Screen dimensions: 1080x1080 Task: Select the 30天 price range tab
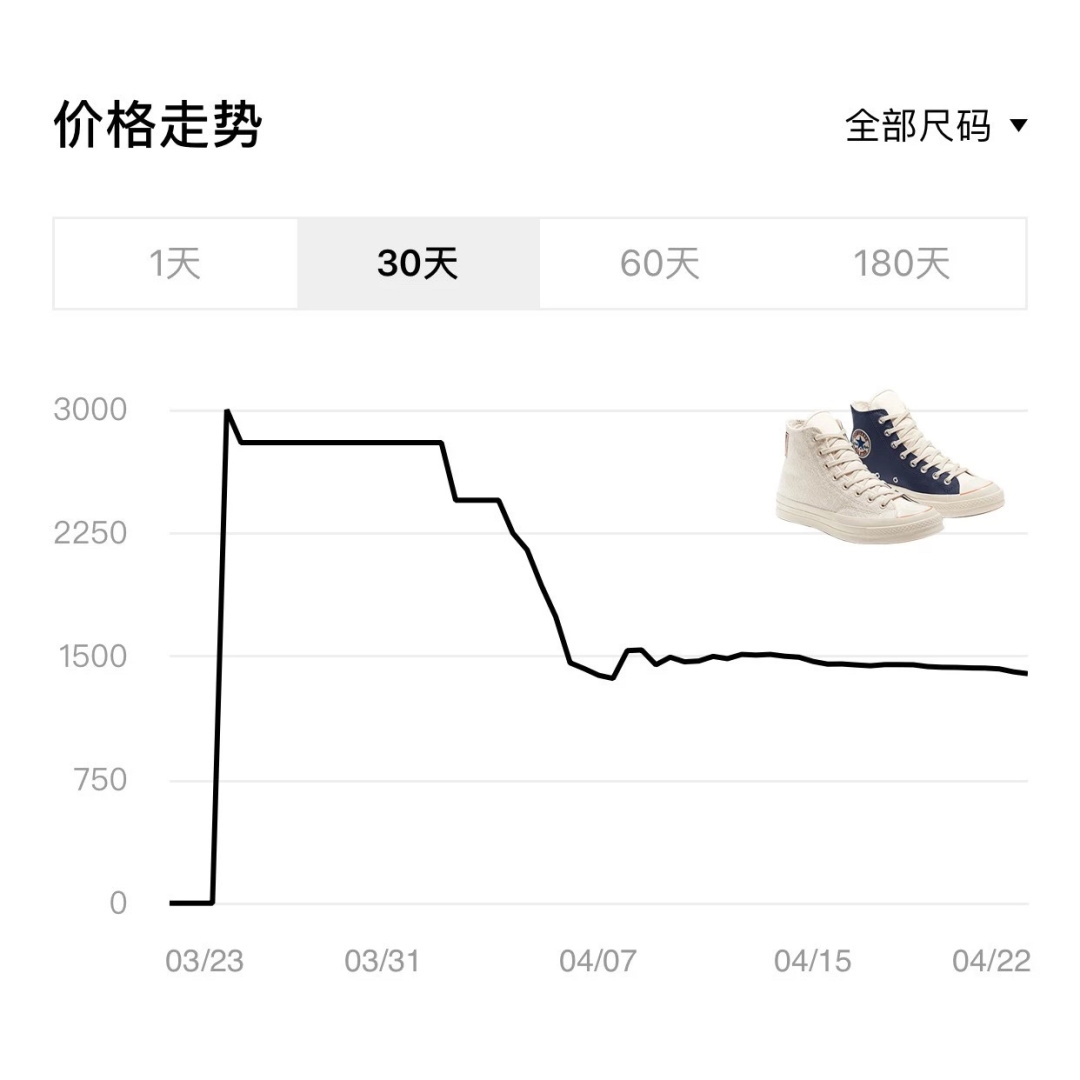pos(418,264)
